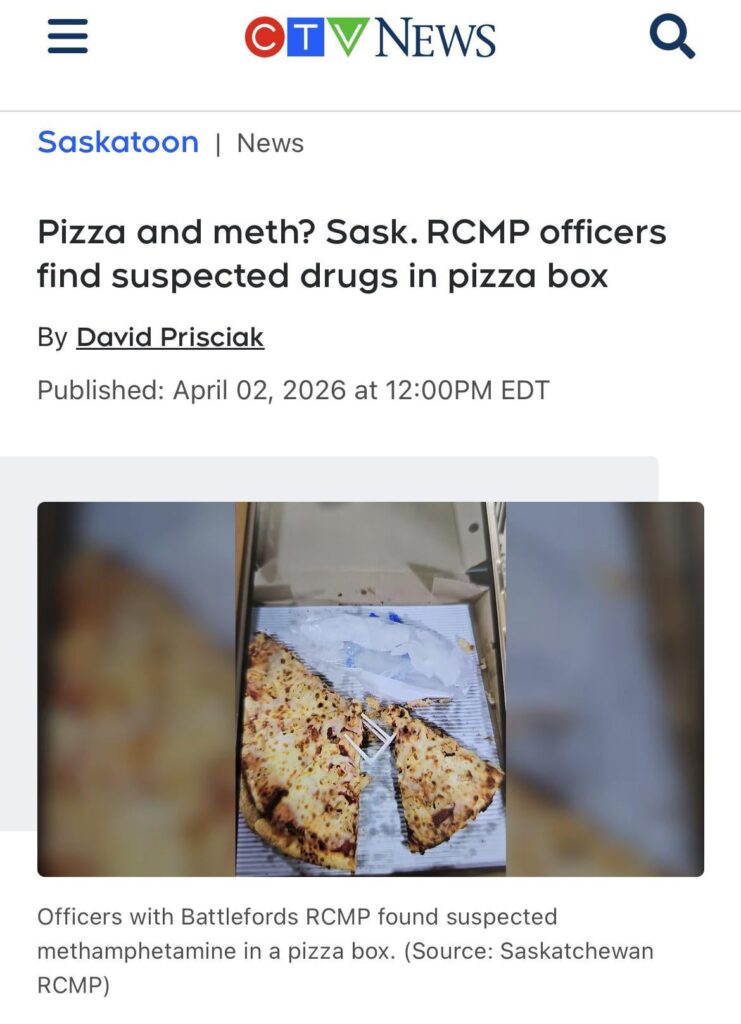Return home via the CTV News logo
This screenshot has height=1024, width=741.
370,38
